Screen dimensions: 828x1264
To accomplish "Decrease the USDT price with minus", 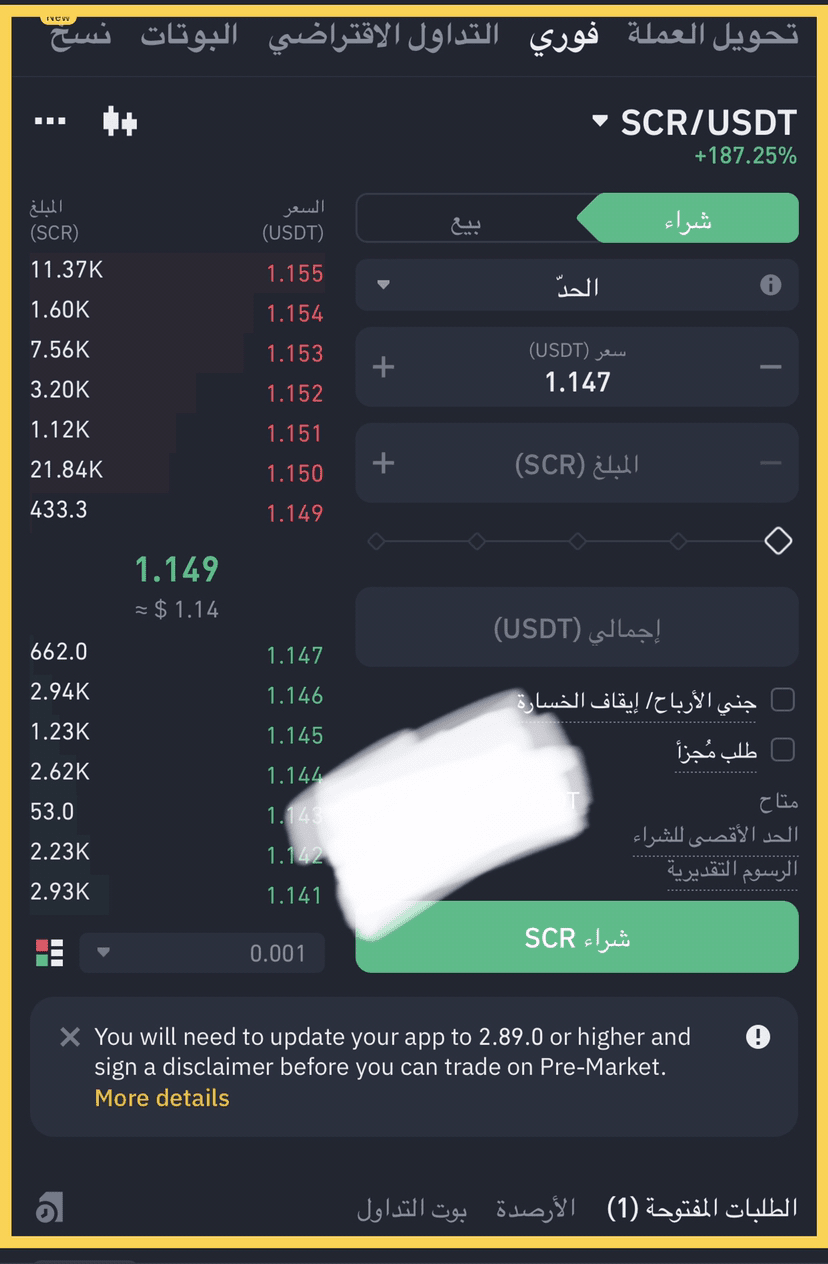I will (770, 368).
